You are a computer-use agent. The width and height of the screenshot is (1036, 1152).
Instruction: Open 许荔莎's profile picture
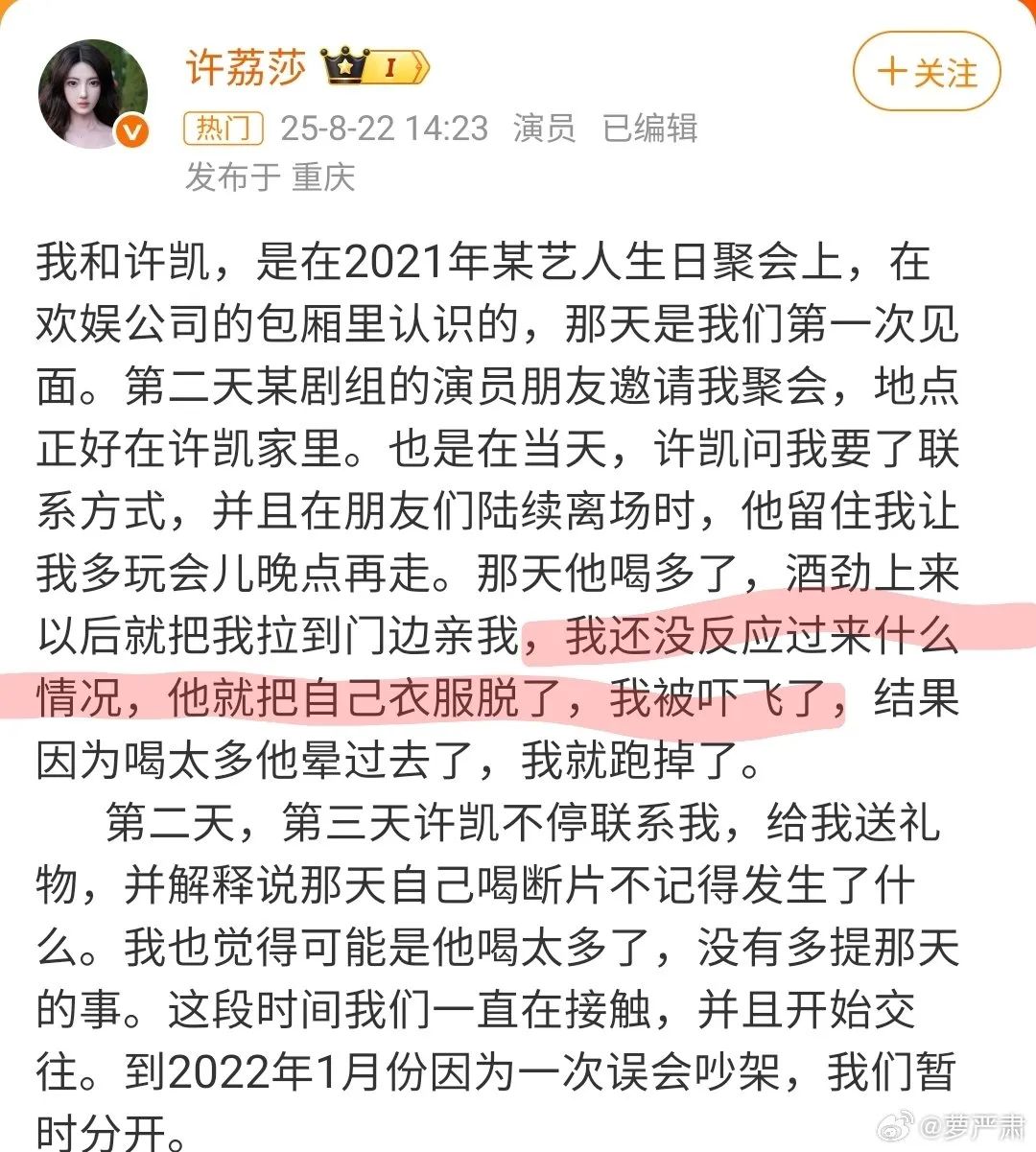click(x=93, y=93)
